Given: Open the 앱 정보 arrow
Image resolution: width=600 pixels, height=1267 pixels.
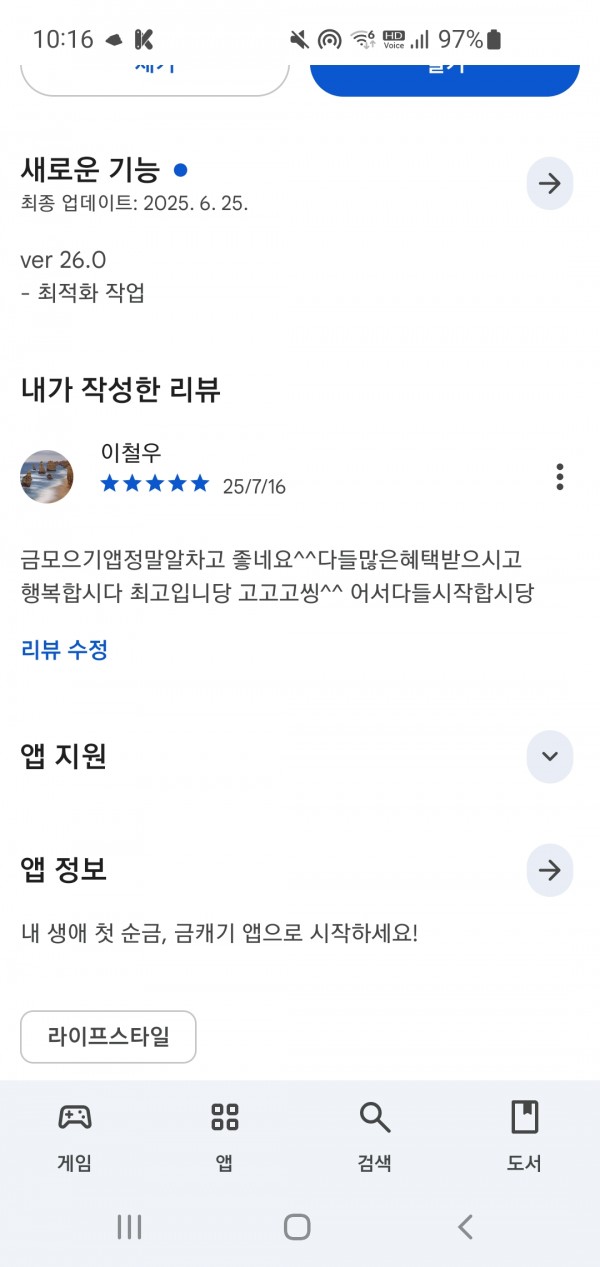Looking at the screenshot, I should [549, 870].
